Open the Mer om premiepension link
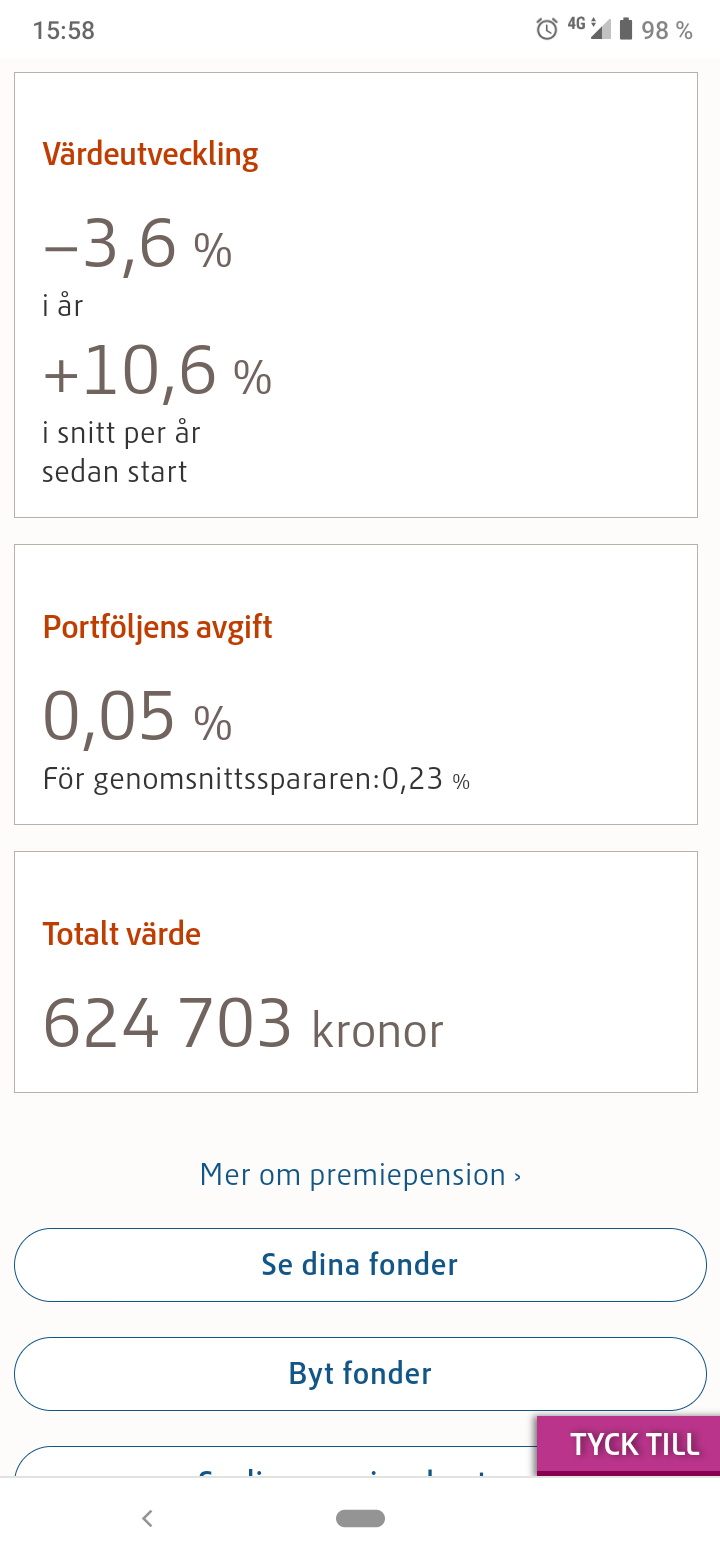This screenshot has width=720, height=1560. pyautogui.click(x=360, y=1174)
